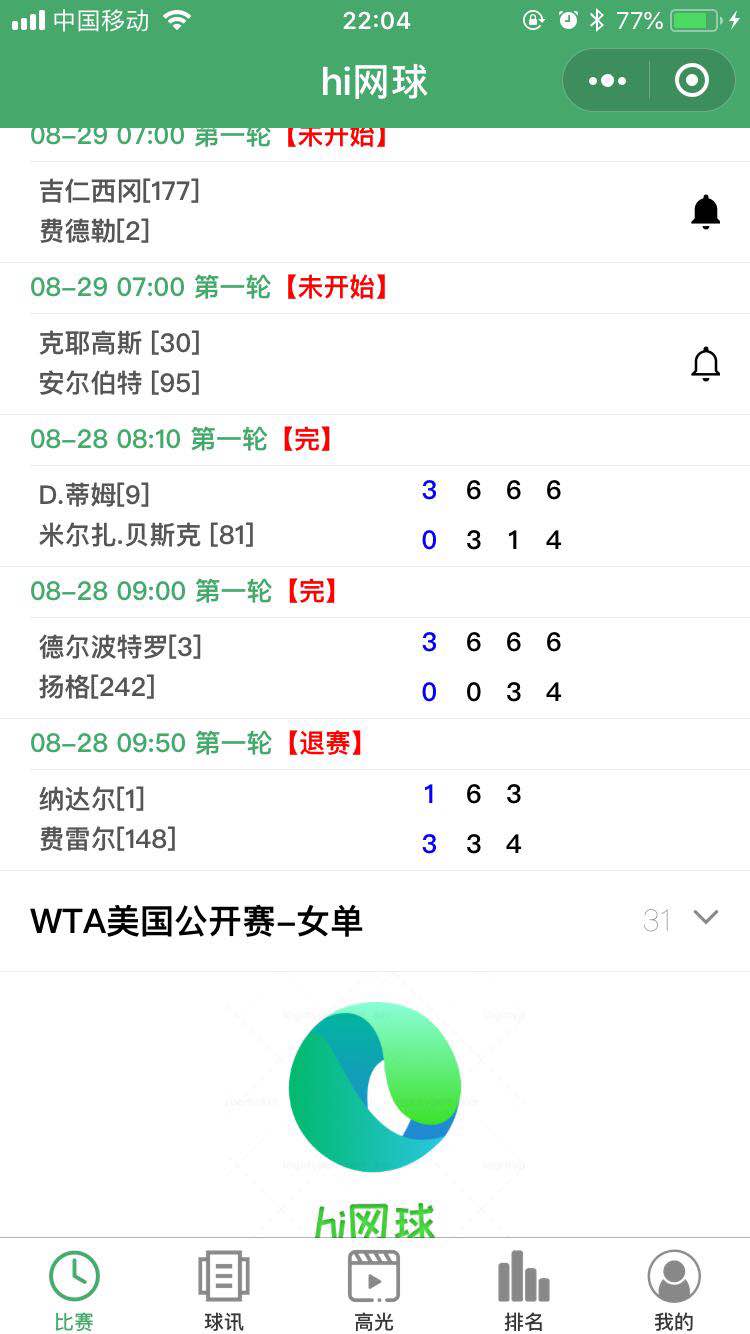
Task: Go to the 高光 highlights tab
Action: coord(374,1288)
